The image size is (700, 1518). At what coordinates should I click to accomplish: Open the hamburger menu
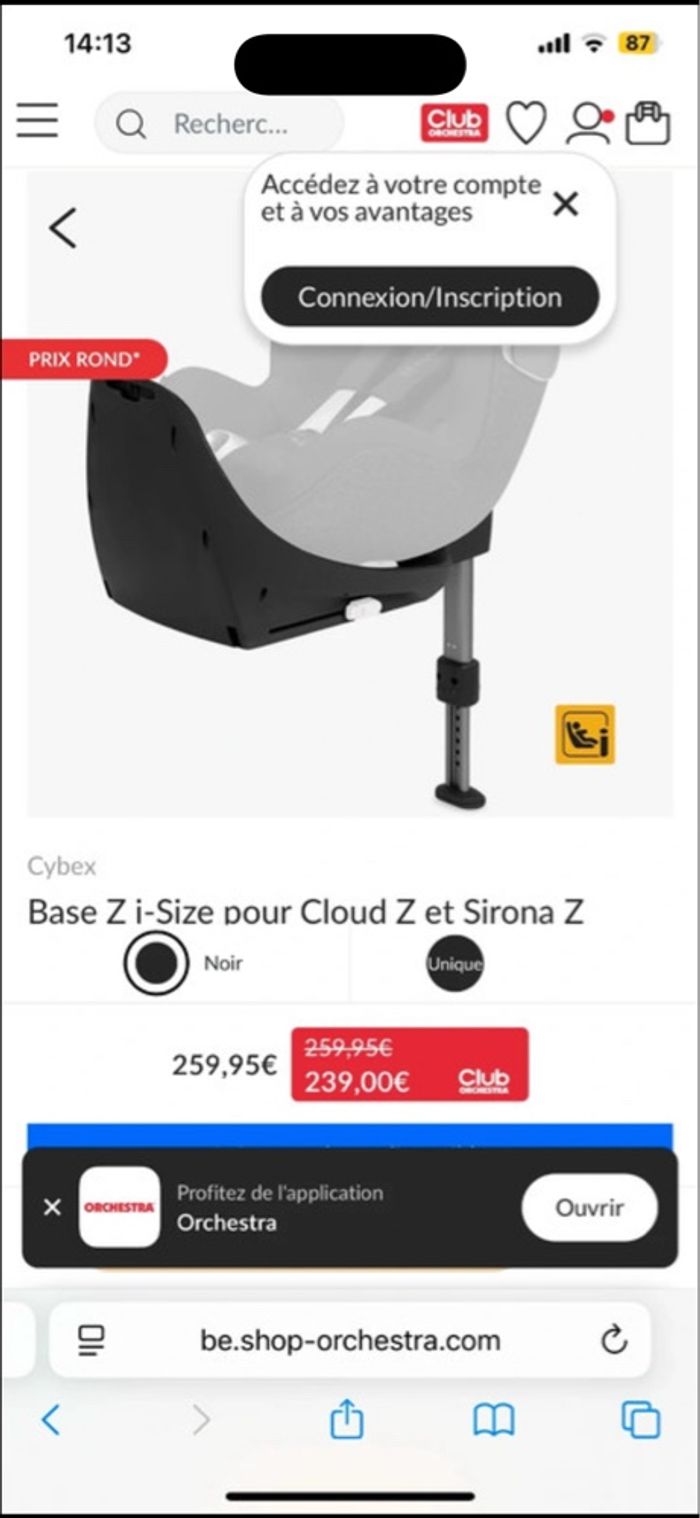click(x=38, y=121)
